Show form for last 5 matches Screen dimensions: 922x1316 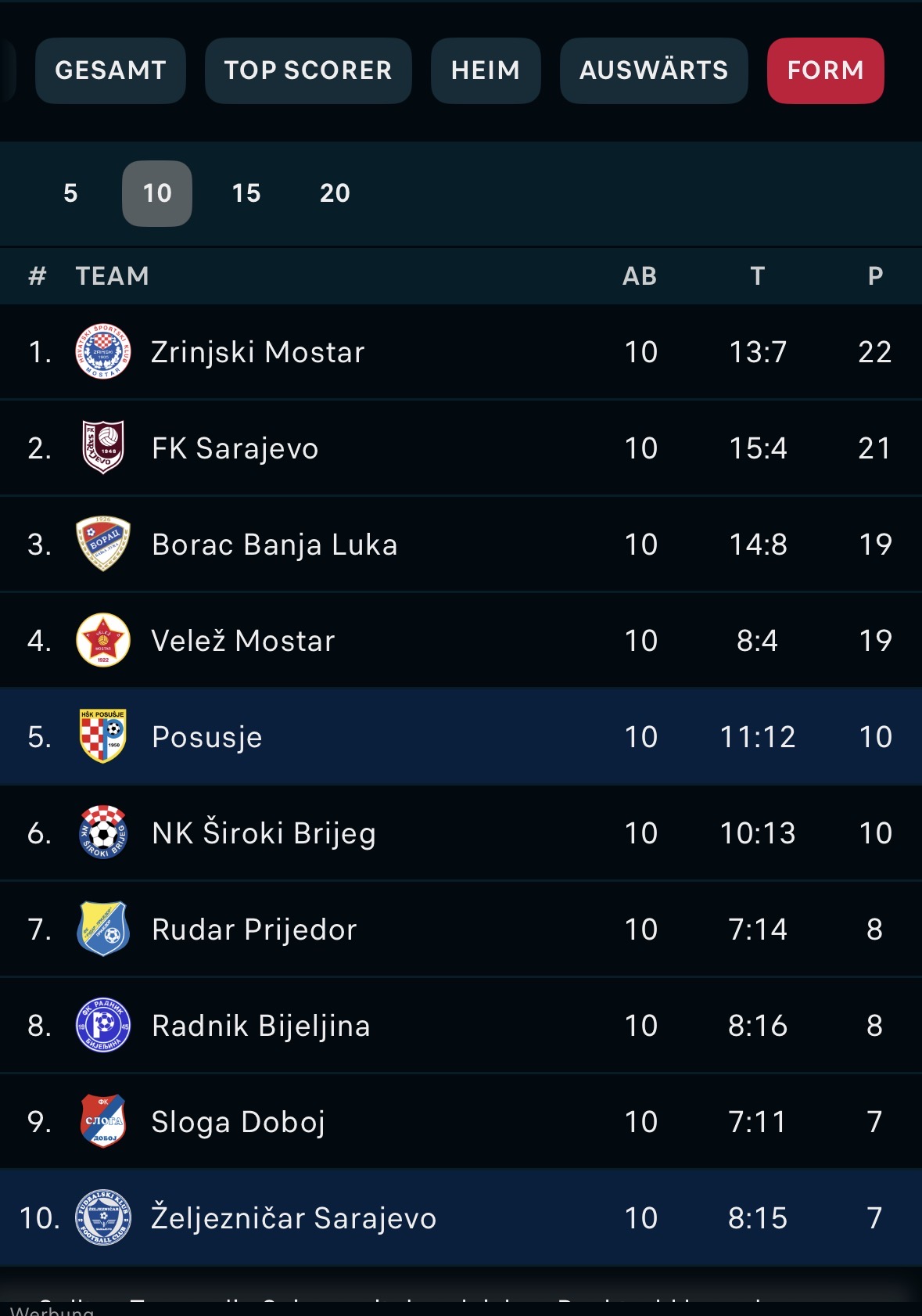pos(70,193)
